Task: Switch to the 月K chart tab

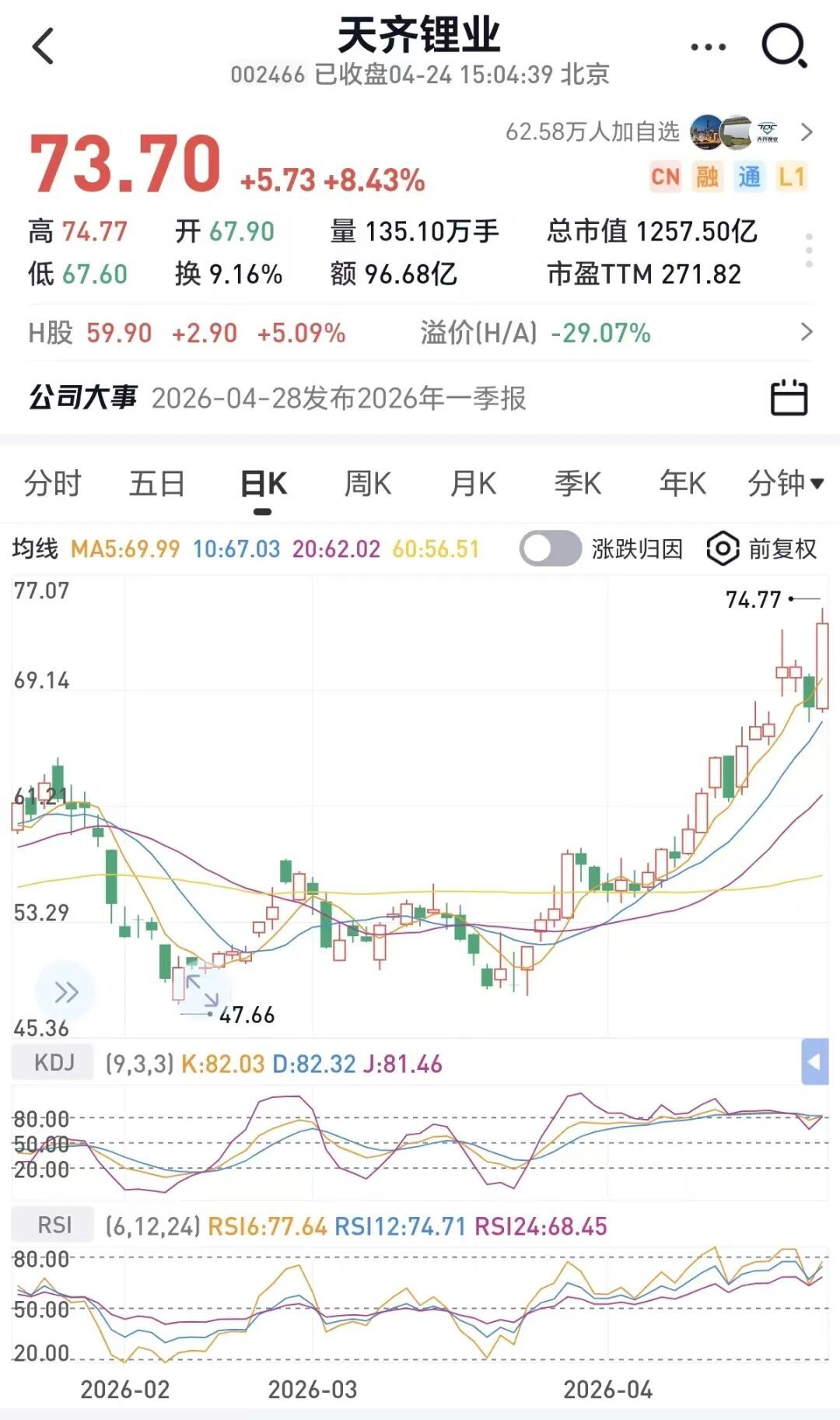Action: tap(473, 484)
